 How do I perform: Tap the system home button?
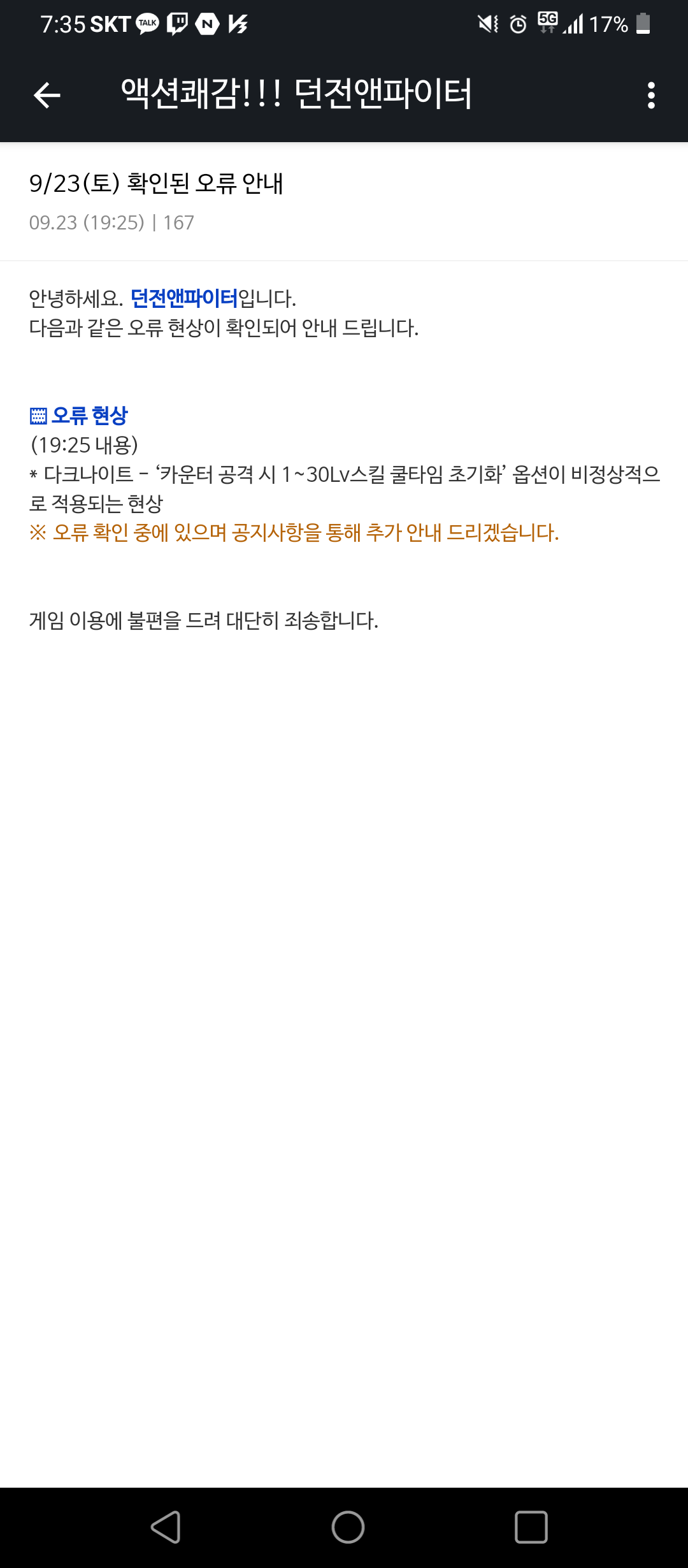[348, 1527]
